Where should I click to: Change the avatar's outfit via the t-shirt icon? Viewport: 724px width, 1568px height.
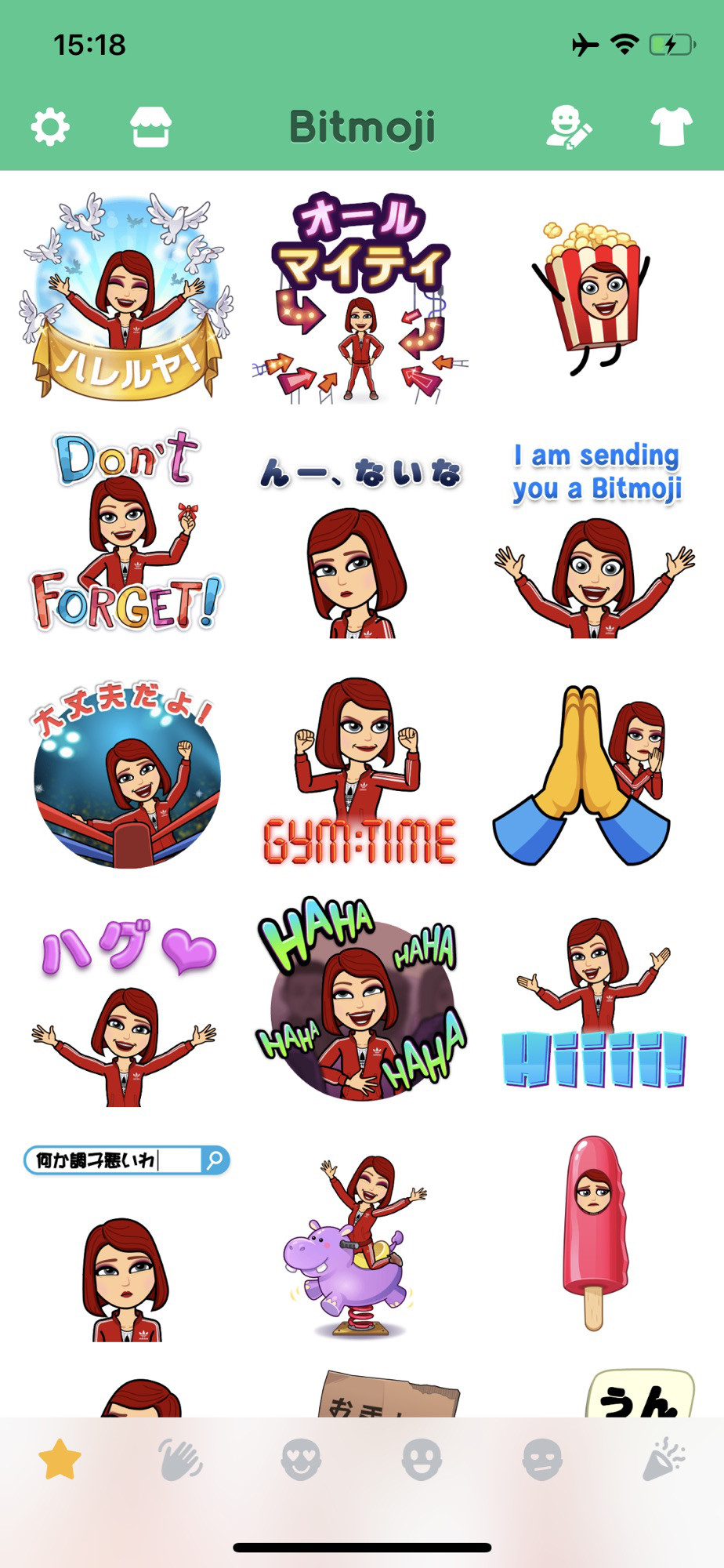[672, 127]
